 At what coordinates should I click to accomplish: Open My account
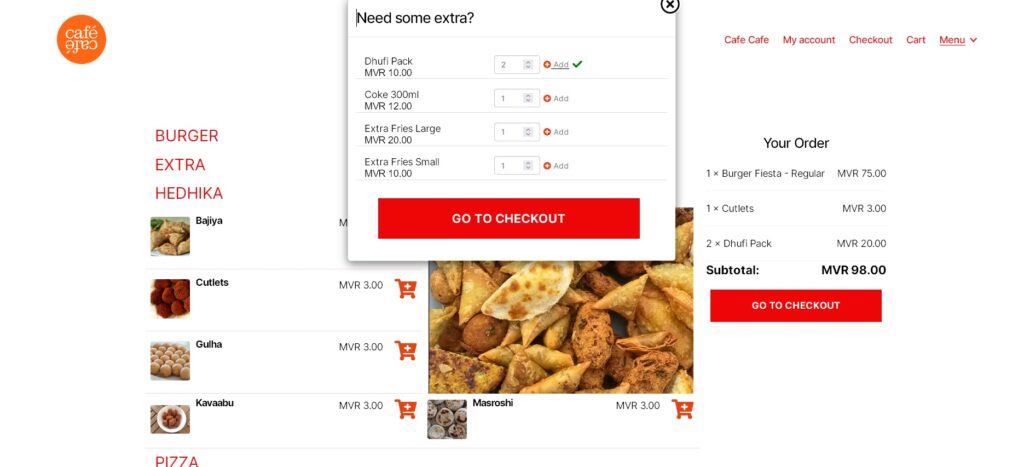click(x=808, y=40)
